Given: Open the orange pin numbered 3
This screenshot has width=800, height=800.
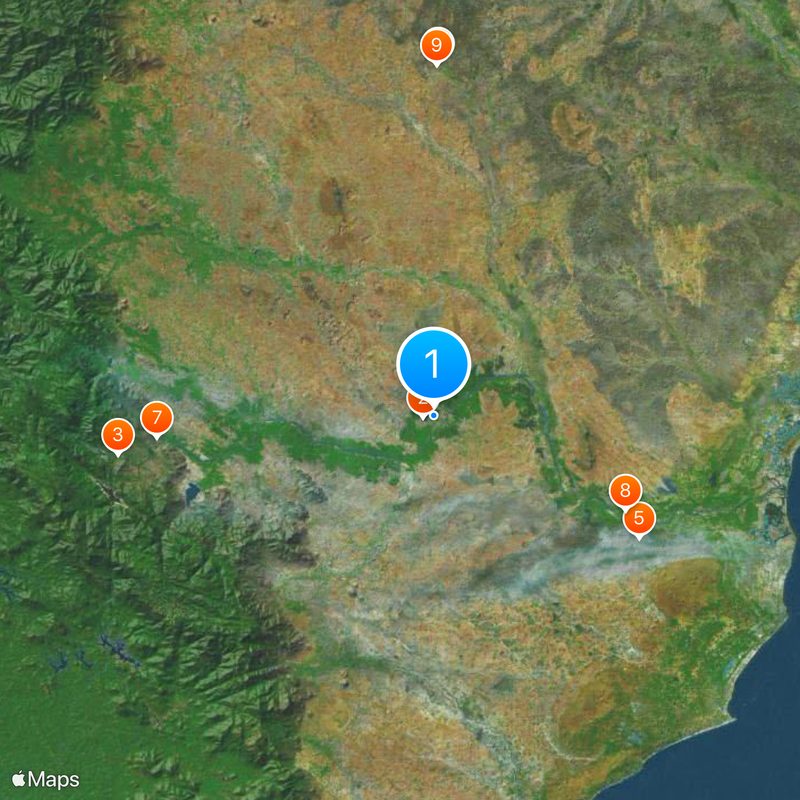Looking at the screenshot, I should 118,434.
